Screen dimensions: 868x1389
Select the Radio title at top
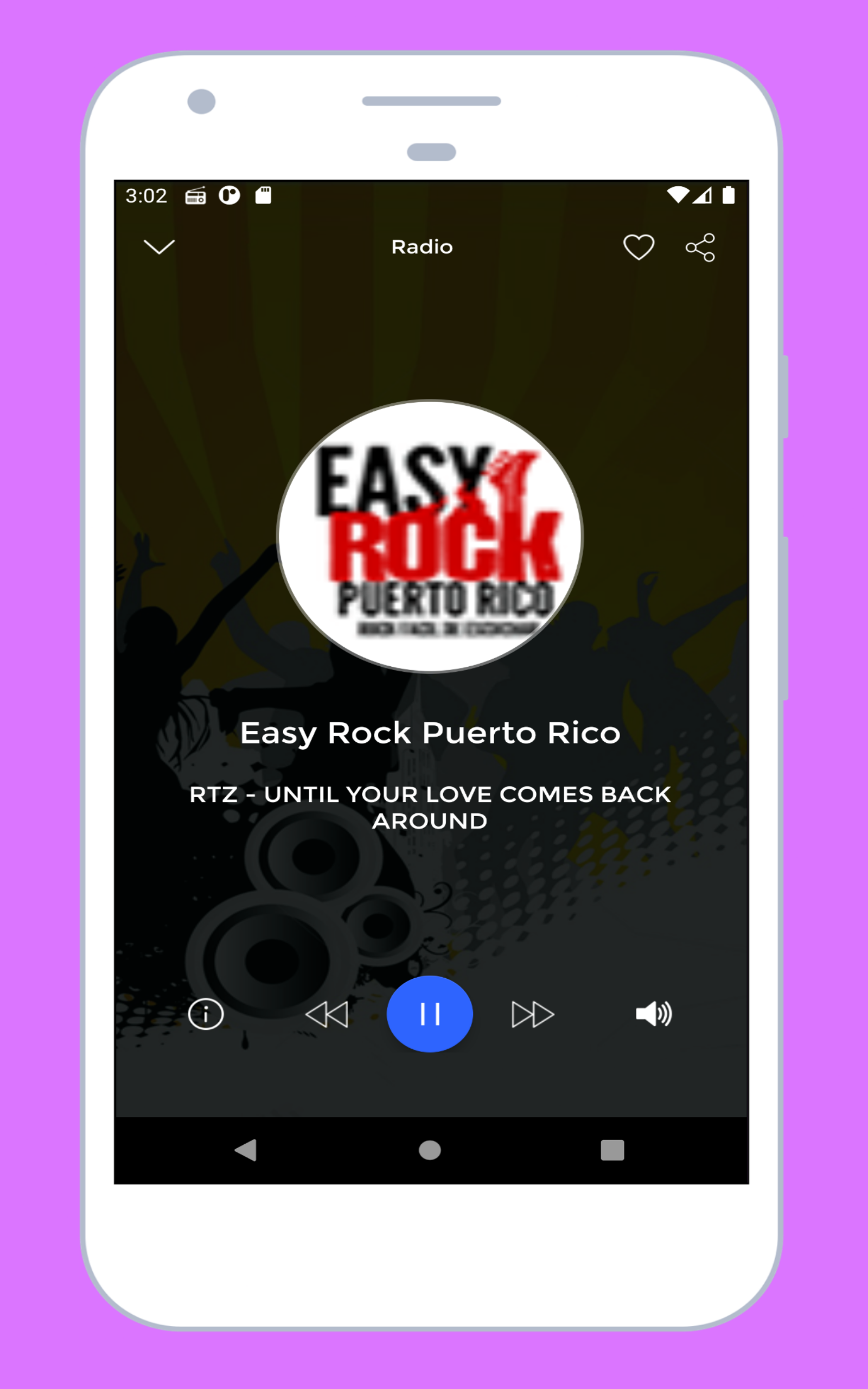(x=422, y=247)
